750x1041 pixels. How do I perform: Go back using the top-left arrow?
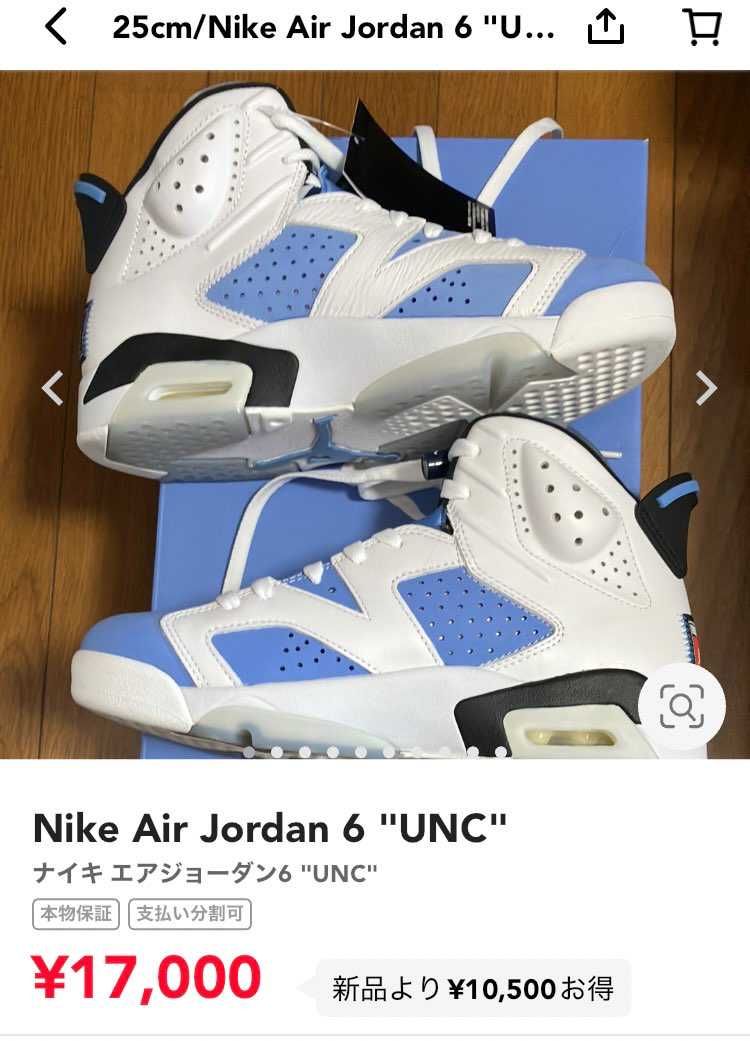56,28
